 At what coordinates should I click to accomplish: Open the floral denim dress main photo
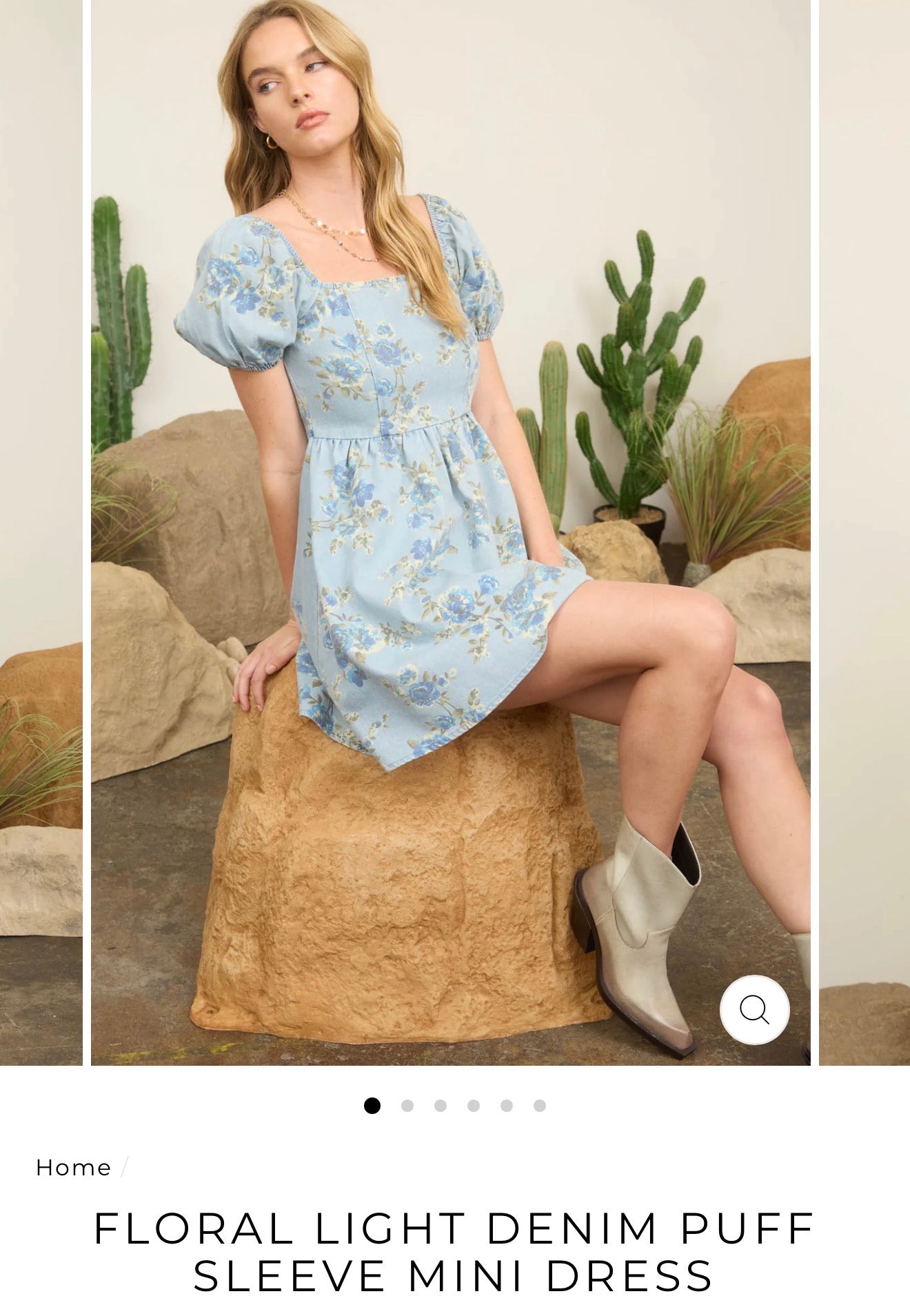pos(450,531)
